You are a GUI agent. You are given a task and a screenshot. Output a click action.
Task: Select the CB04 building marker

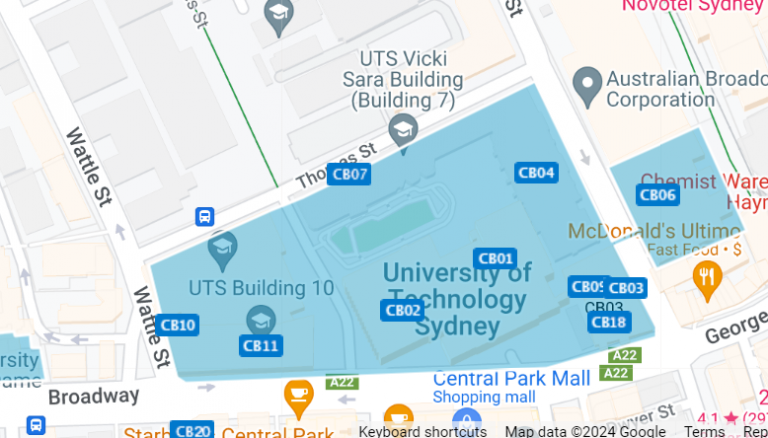pos(536,173)
